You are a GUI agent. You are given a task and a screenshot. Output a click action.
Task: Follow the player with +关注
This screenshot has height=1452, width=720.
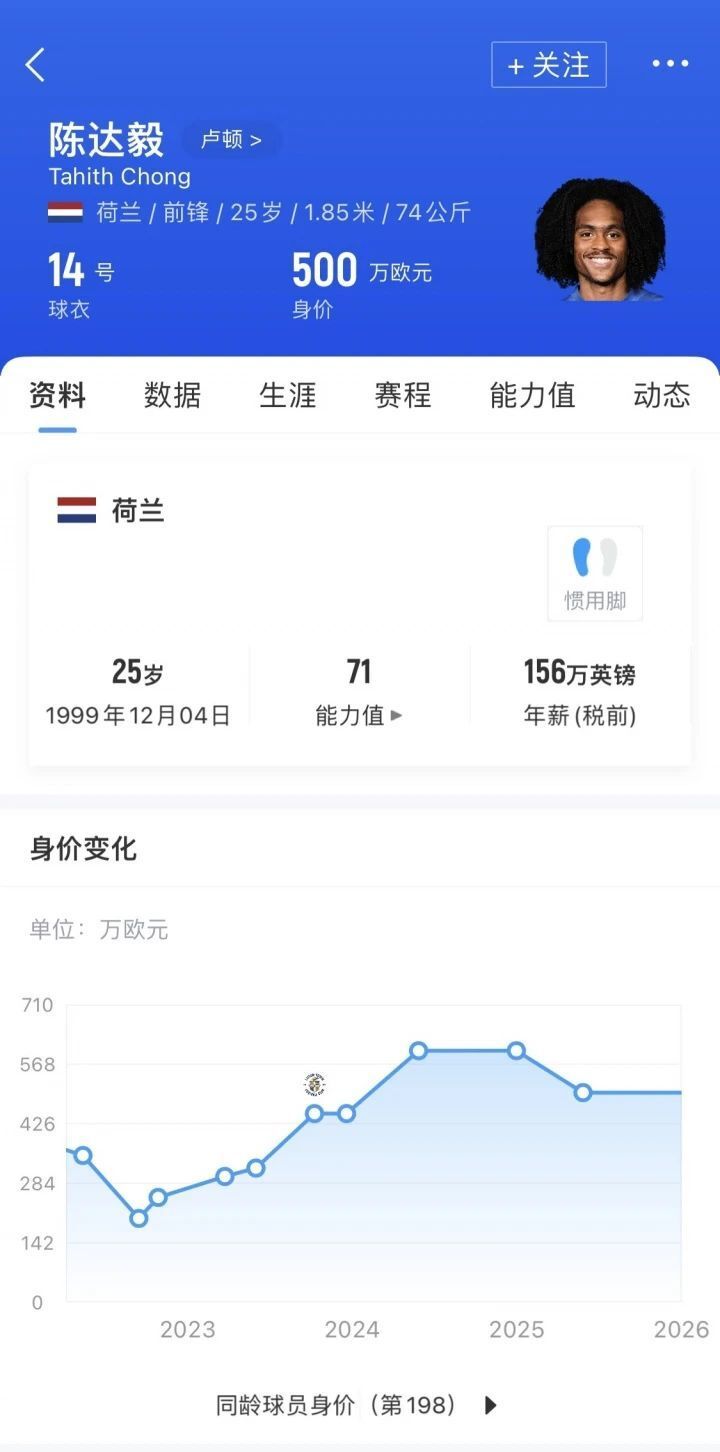click(548, 65)
